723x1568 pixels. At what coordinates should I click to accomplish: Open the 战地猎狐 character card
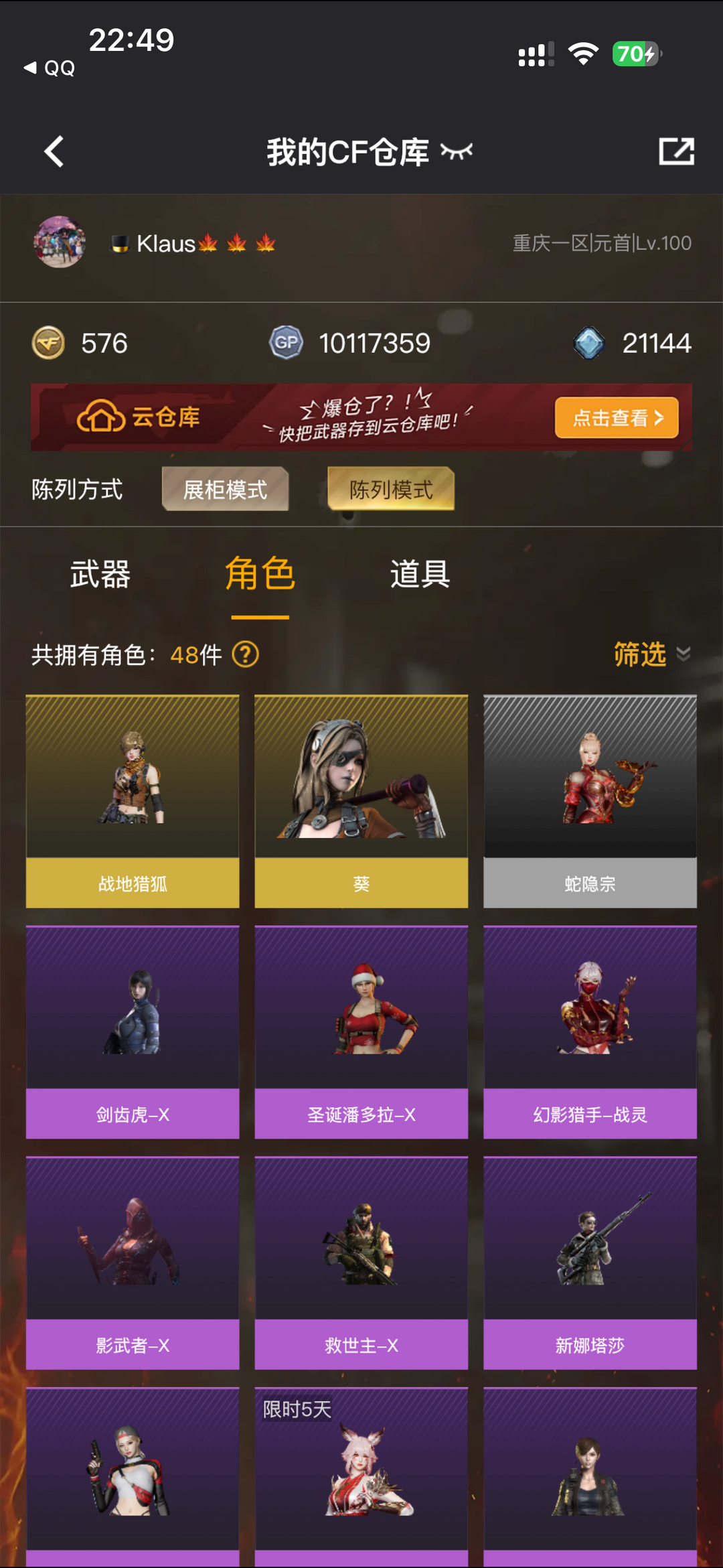133,801
